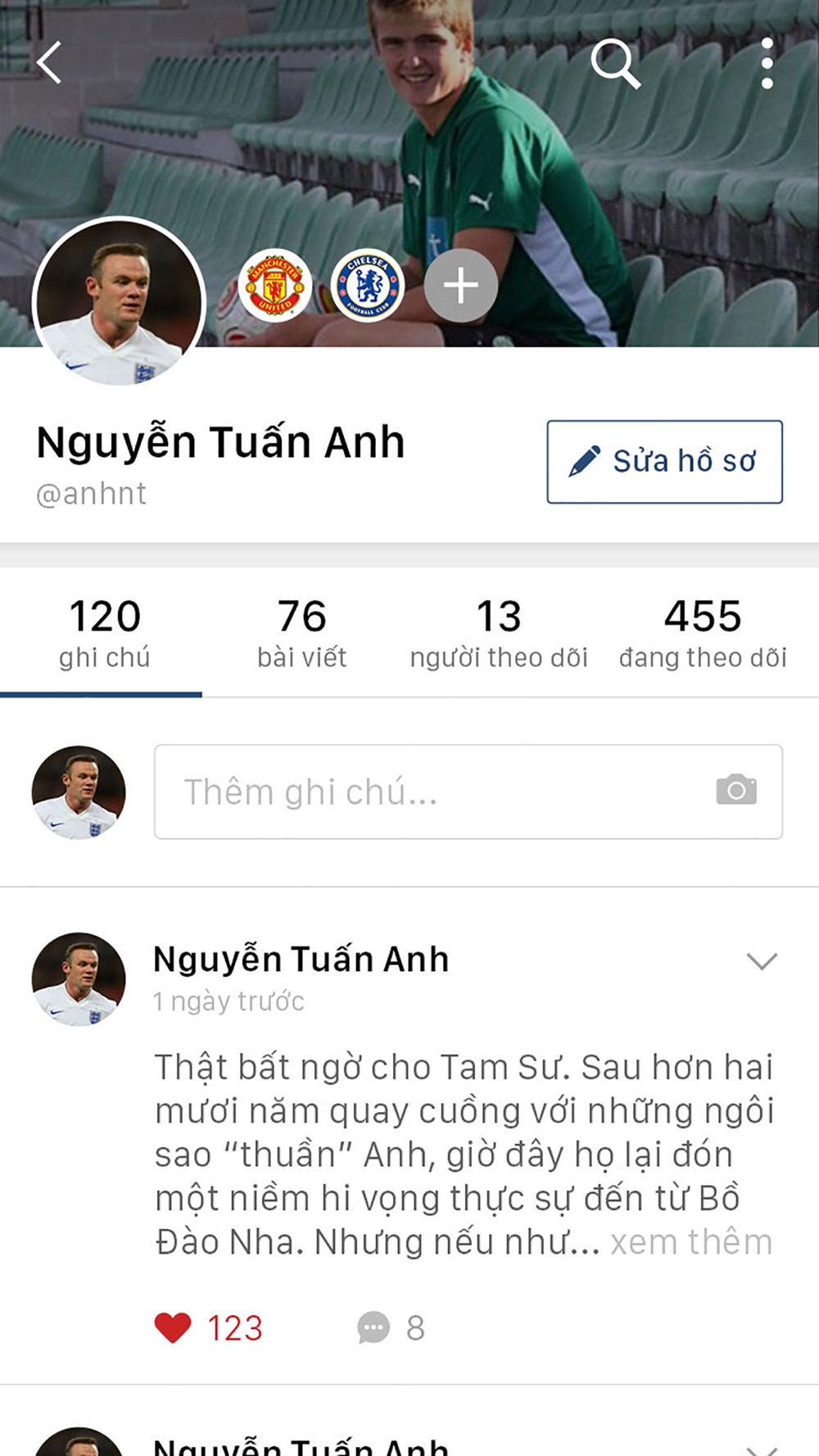
Task: Open Nguyễn Tuấn Anh's name on first post
Action: pos(301,959)
